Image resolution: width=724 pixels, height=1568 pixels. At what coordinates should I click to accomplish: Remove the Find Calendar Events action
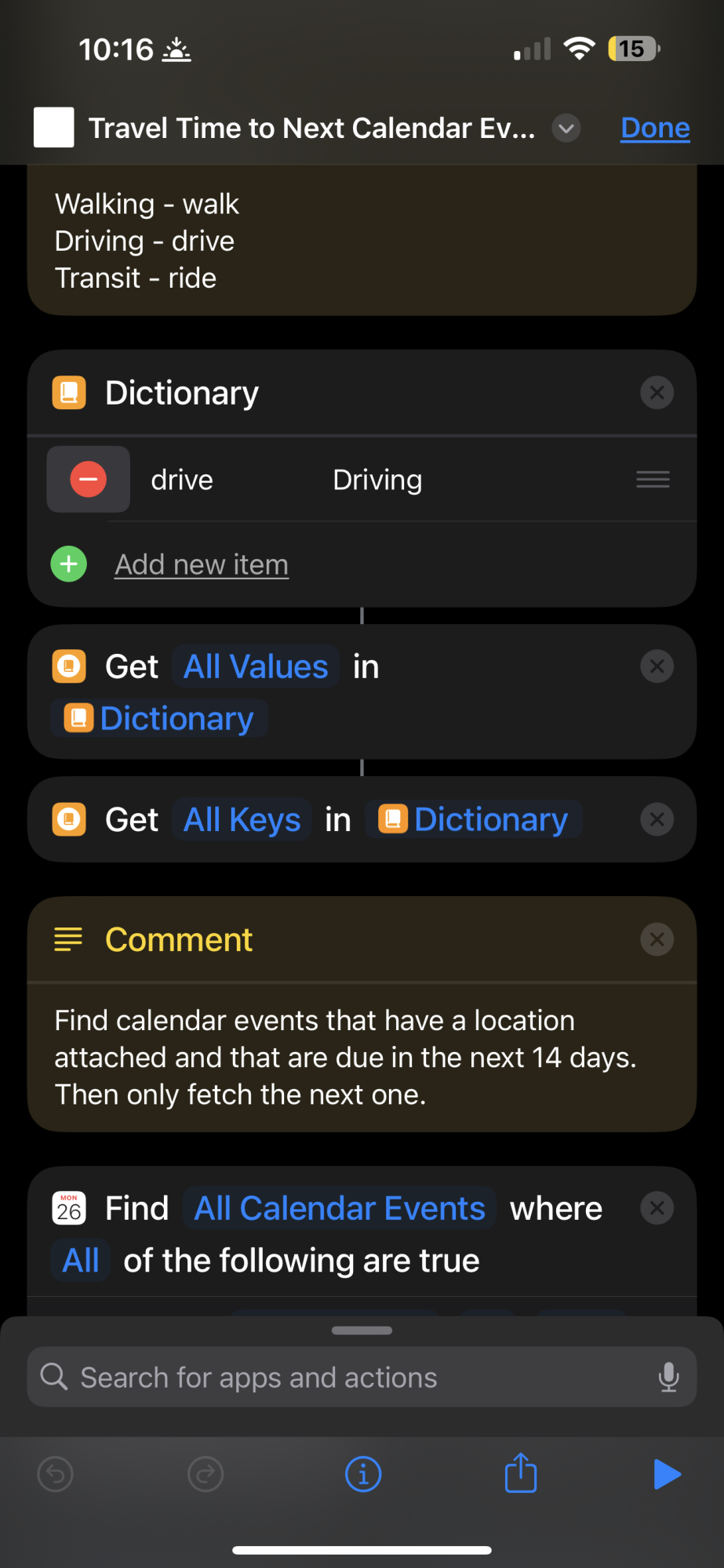657,1208
